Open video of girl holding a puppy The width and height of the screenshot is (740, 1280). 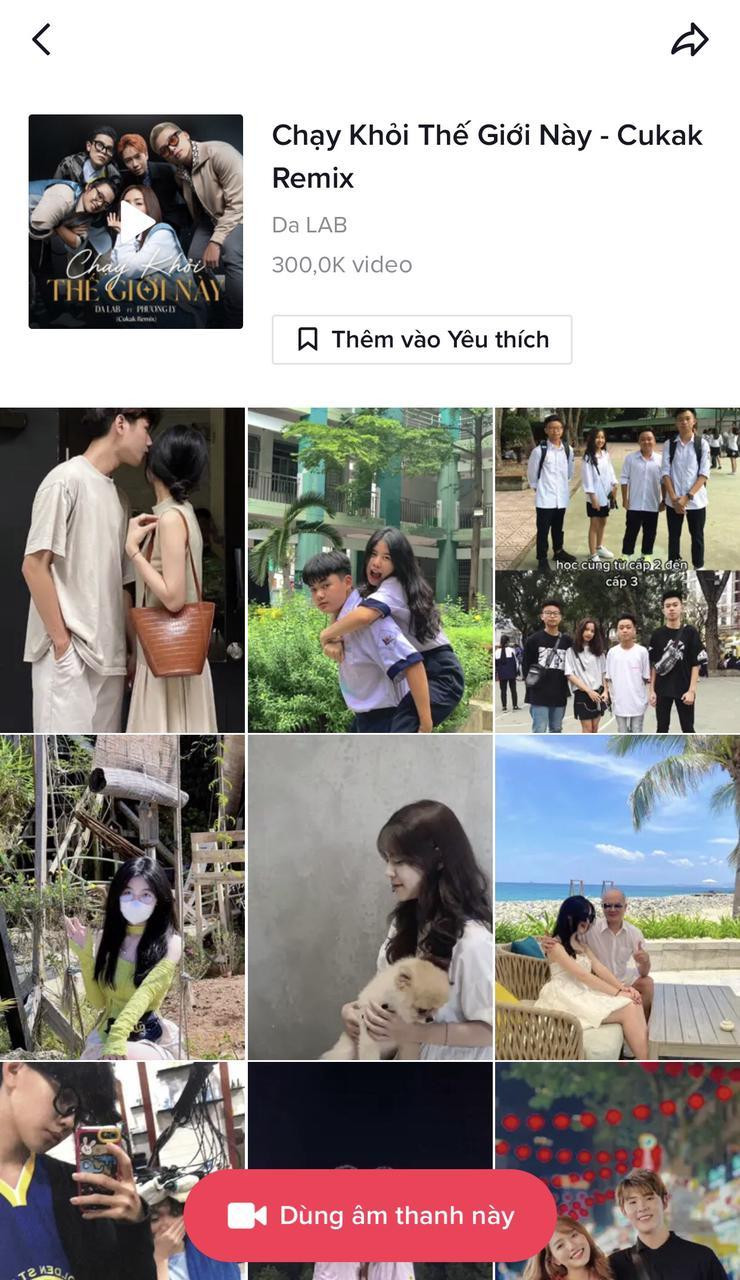click(370, 897)
